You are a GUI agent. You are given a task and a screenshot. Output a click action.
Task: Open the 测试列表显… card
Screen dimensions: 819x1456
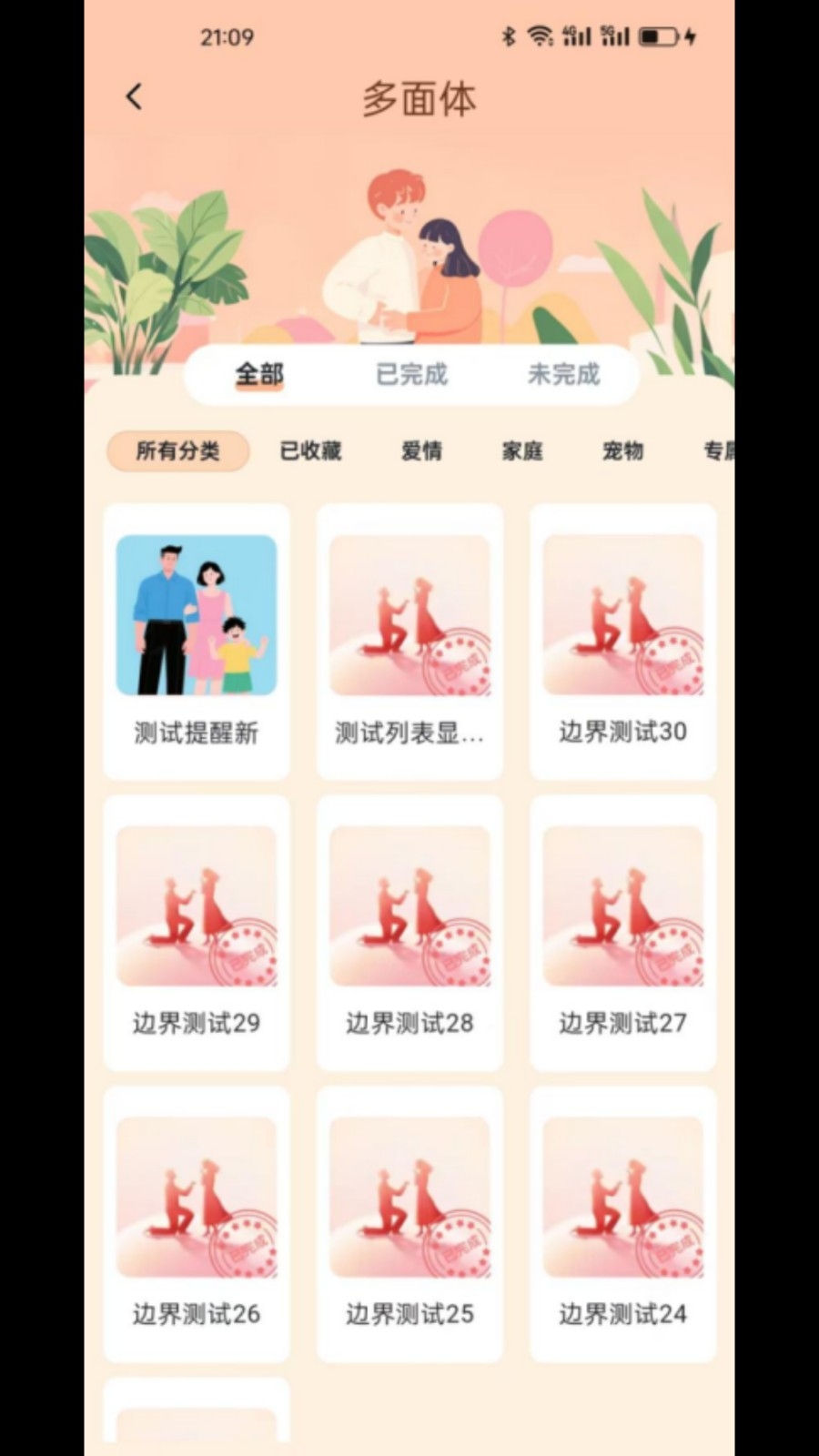coord(409,642)
